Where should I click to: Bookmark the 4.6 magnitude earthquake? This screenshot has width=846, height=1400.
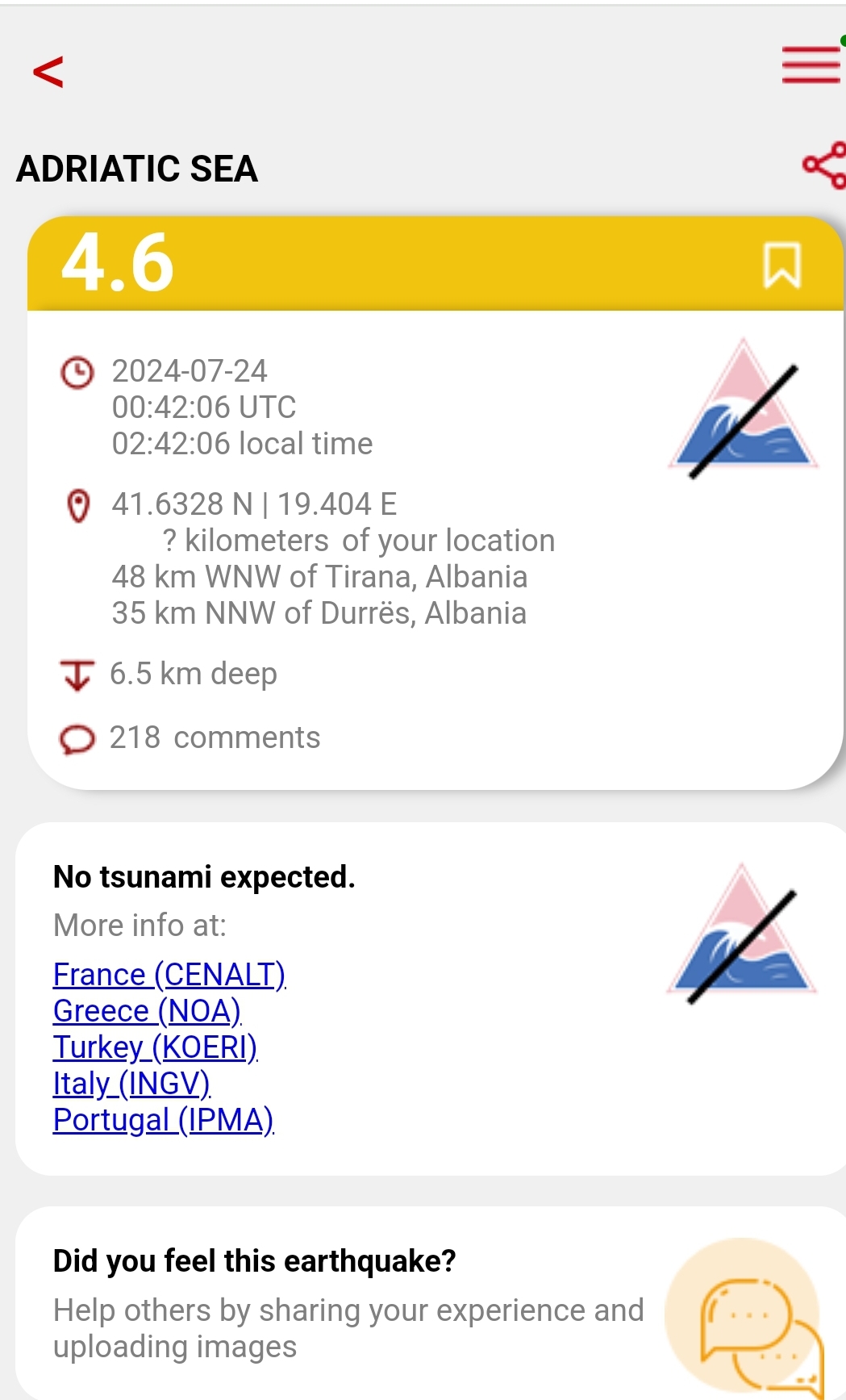click(x=781, y=265)
